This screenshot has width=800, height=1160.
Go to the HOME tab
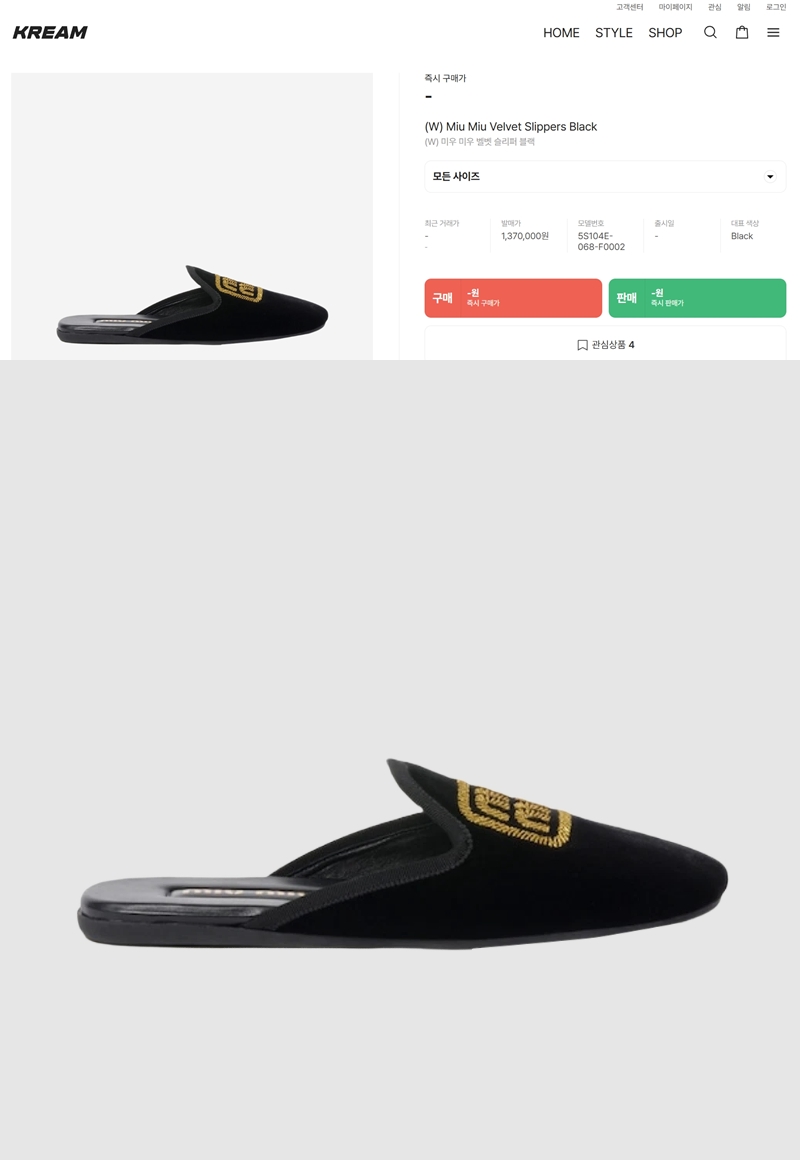(x=561, y=33)
